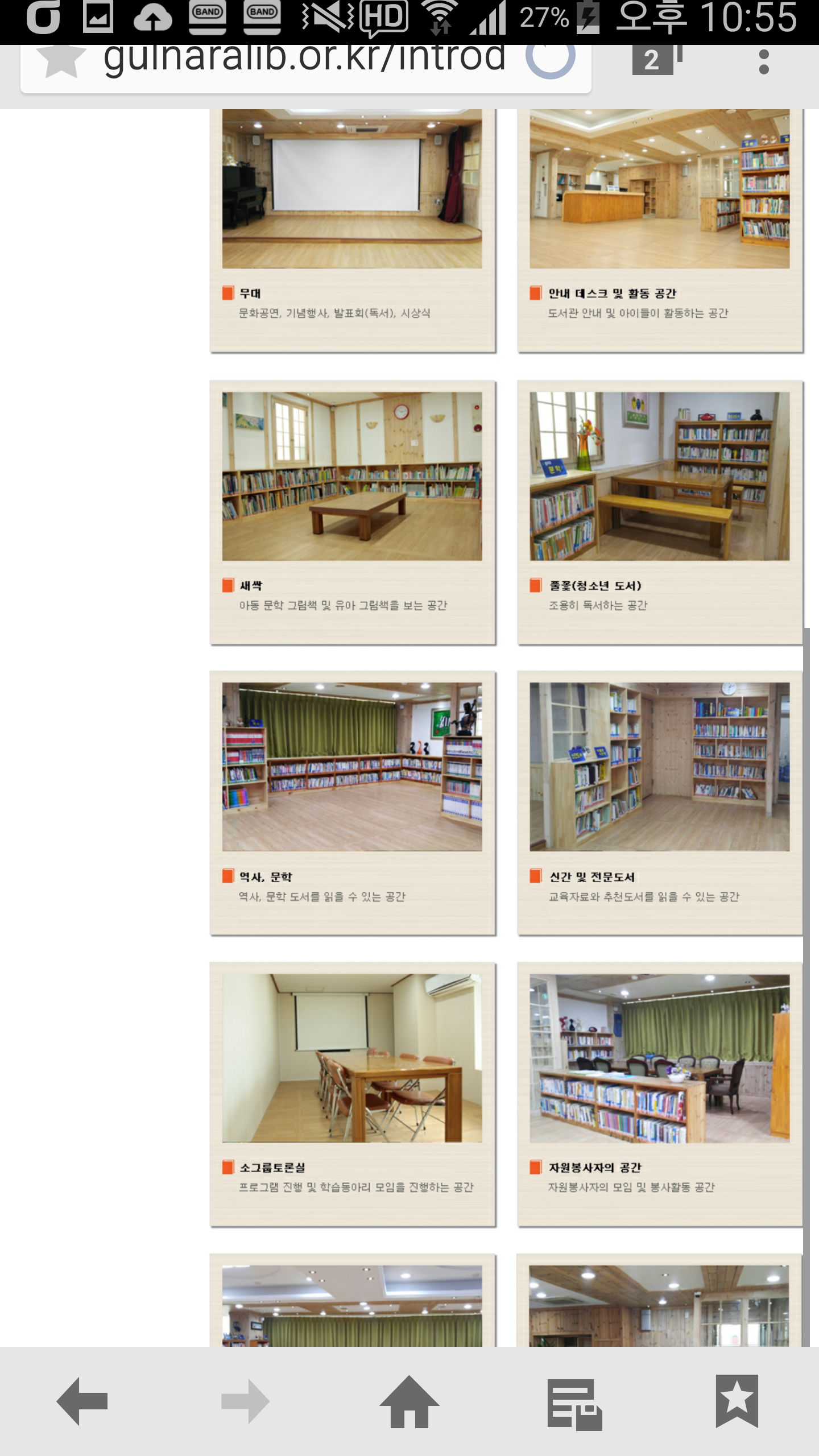Open the 소그룹토론실 card
This screenshot has height=1456, width=819.
click(x=352, y=1093)
